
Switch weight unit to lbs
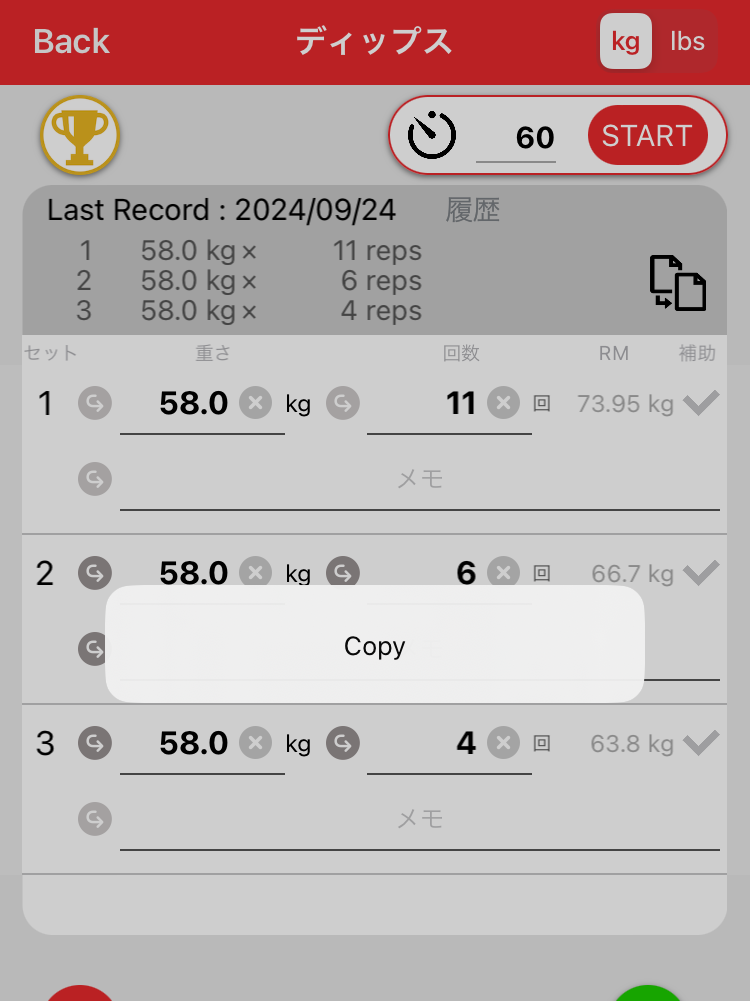click(x=687, y=42)
